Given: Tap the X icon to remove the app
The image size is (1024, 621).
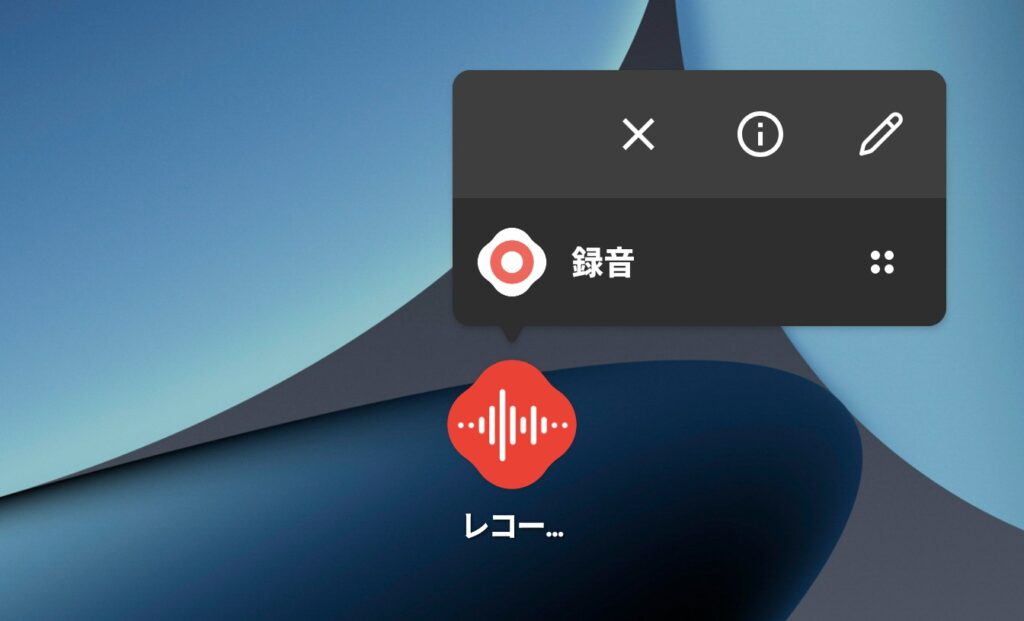Looking at the screenshot, I should click(638, 134).
